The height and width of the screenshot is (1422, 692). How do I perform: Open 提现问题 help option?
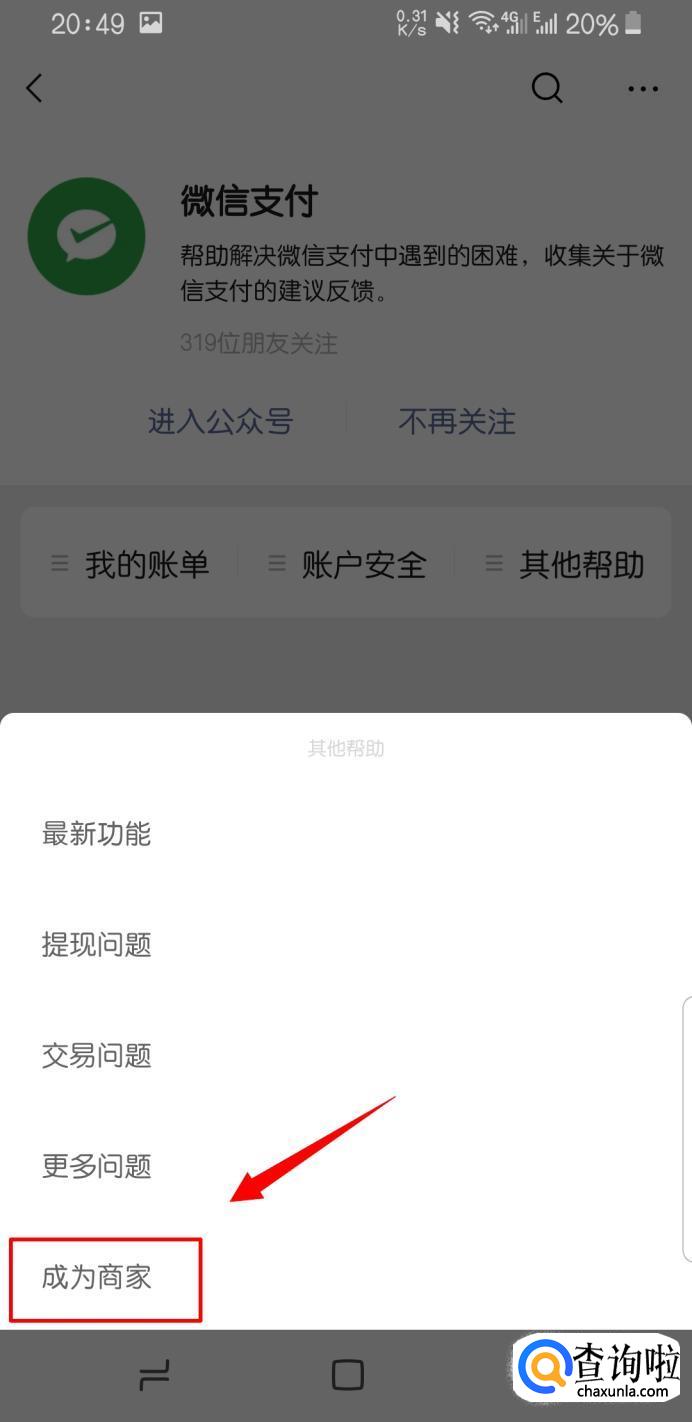coord(97,944)
